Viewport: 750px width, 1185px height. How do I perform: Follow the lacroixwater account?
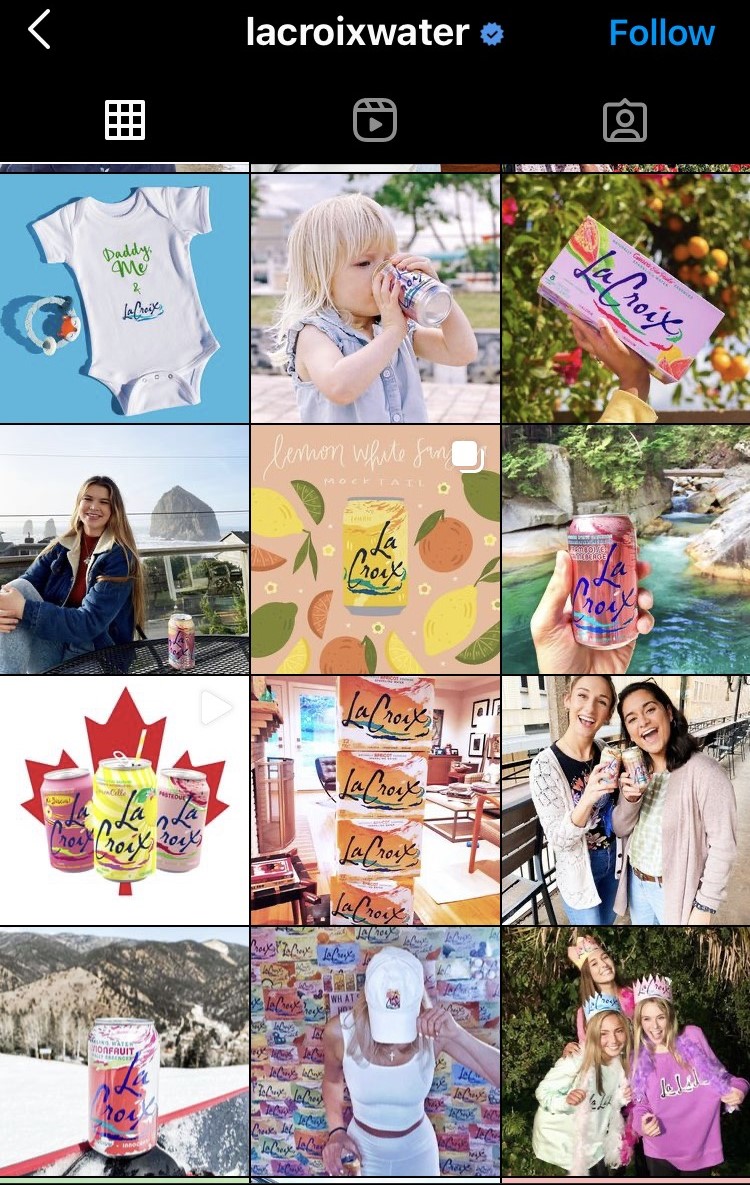coord(661,32)
